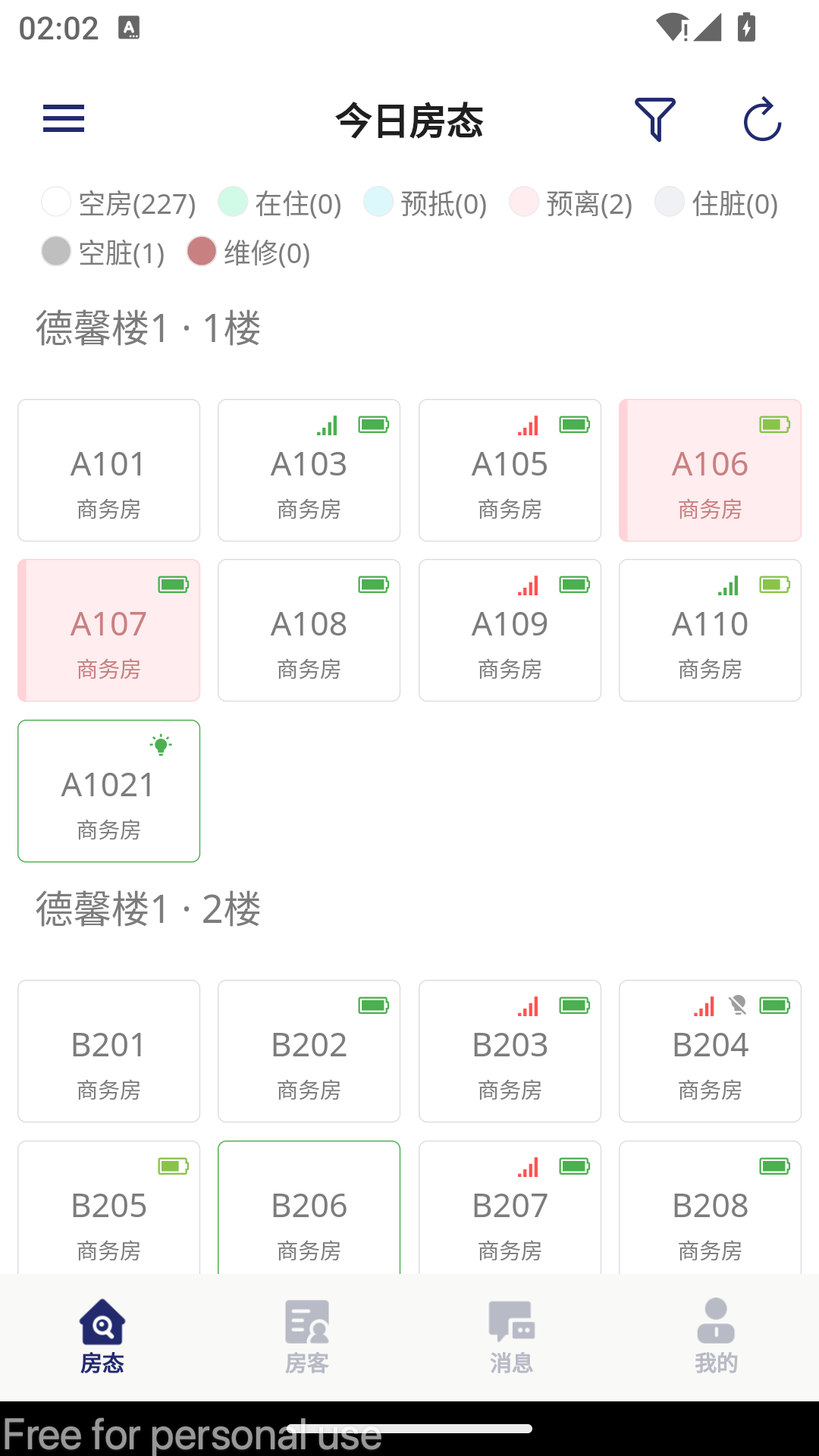This screenshot has width=819, height=1456.
Task: Click the glowing light bulb on room A1021
Action: coord(162,745)
